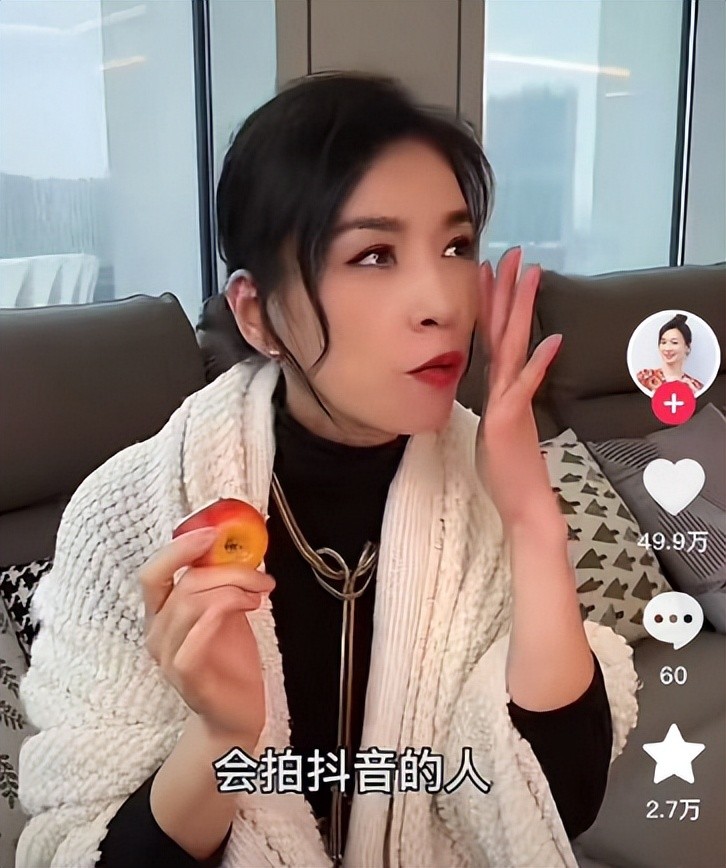Follow the creator with the red plus
Image resolution: width=726 pixels, height=868 pixels.
pos(674,405)
